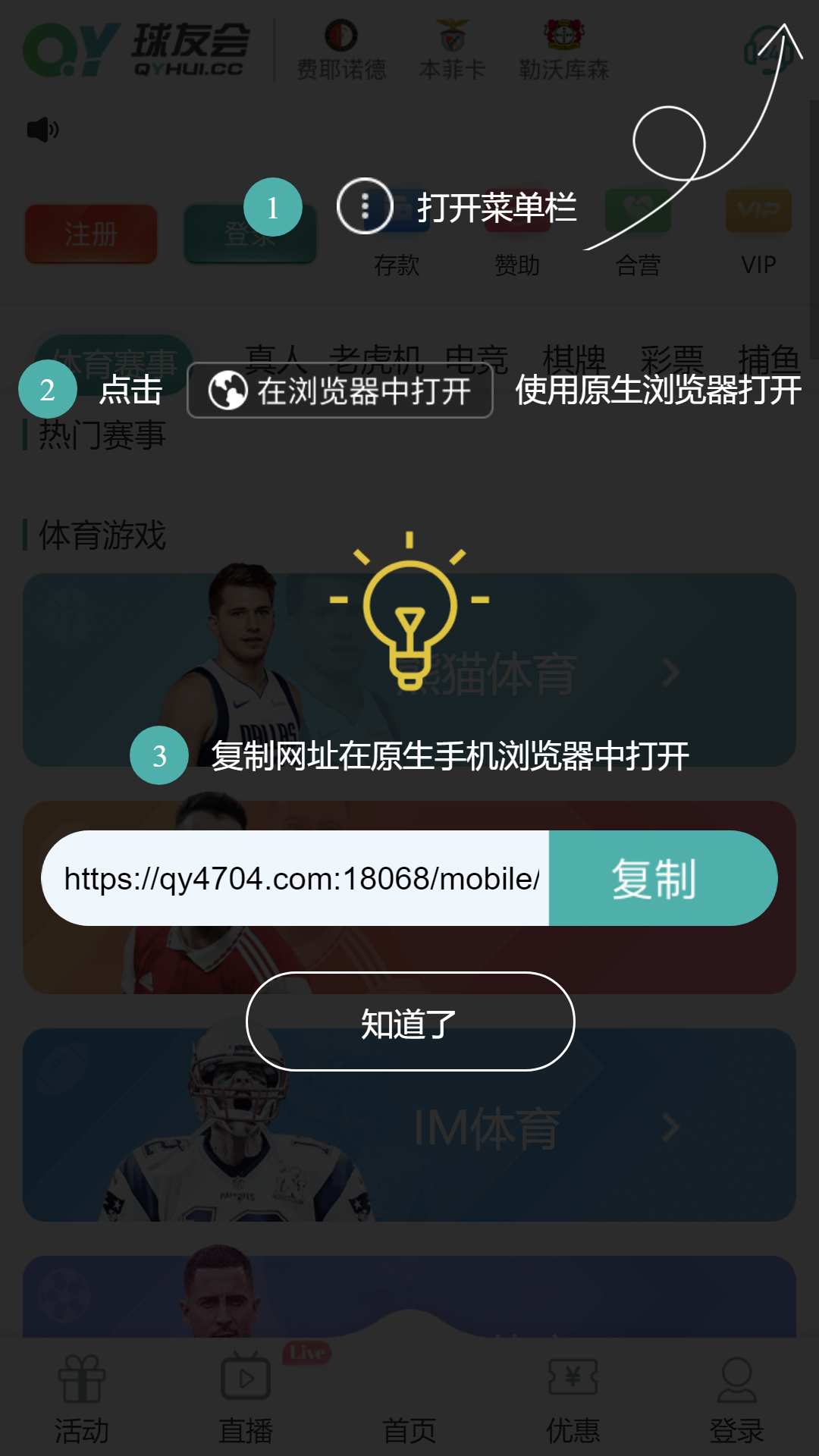
Task: Dismiss the overlay with 知道了
Action: [x=410, y=1021]
